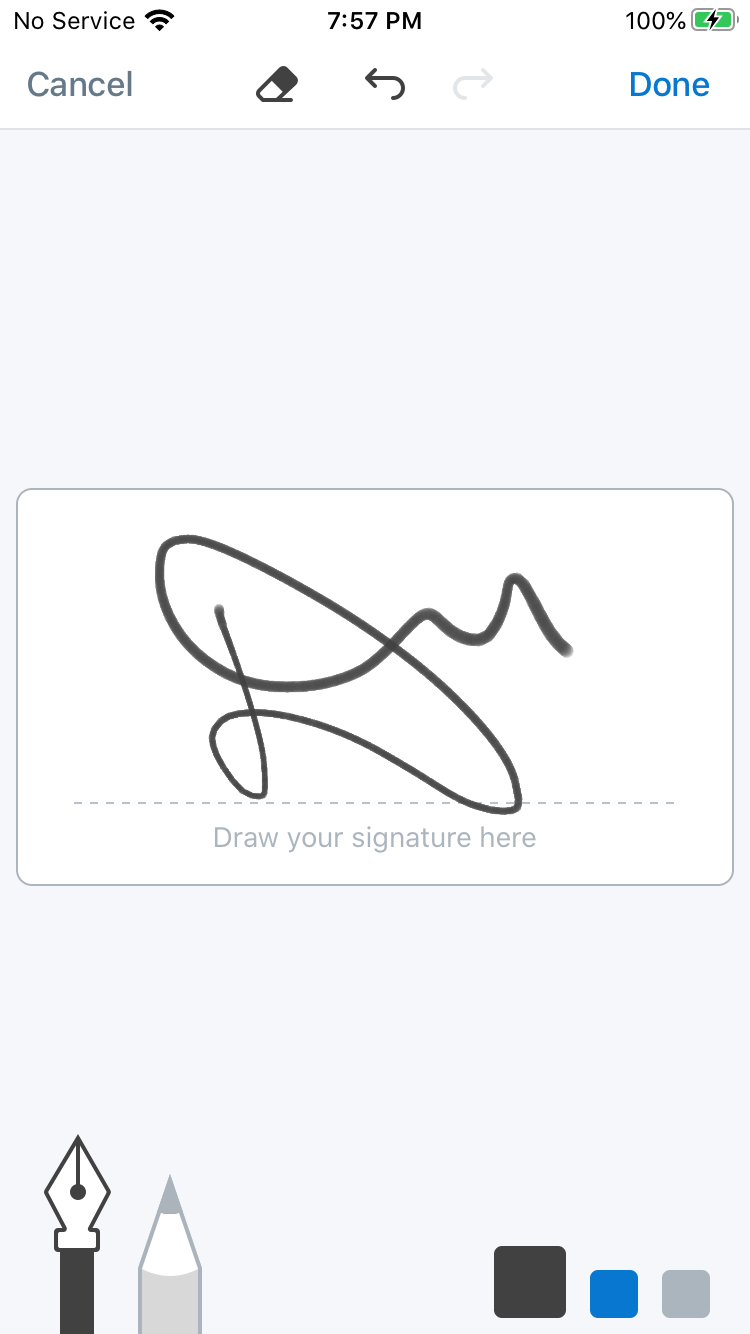
Task: Choose the blue ink color
Action: coord(614,1294)
